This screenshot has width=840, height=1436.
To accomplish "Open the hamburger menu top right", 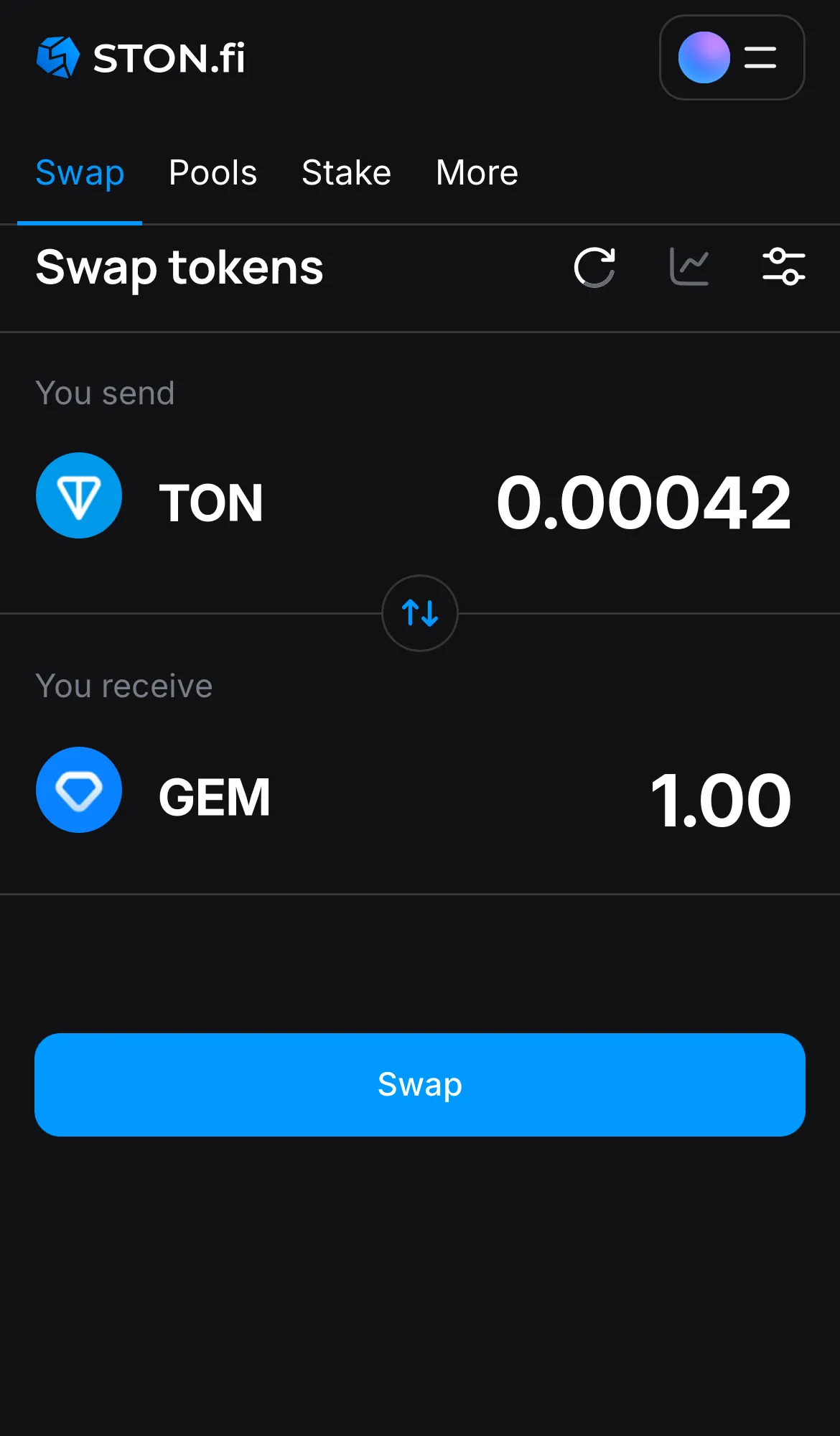I will pos(759,57).
